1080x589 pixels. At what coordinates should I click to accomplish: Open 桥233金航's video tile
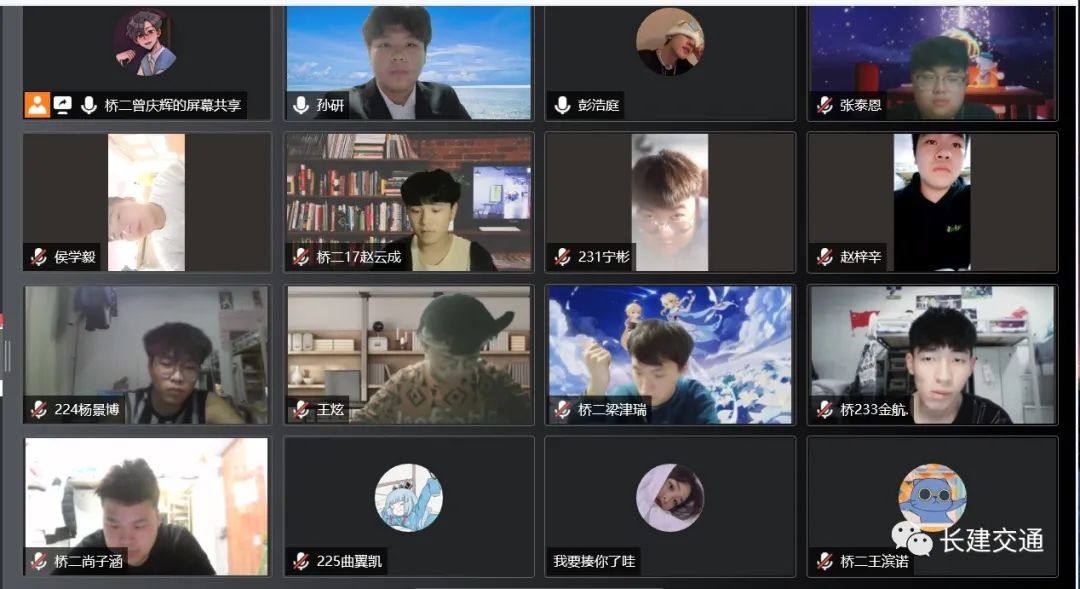932,354
